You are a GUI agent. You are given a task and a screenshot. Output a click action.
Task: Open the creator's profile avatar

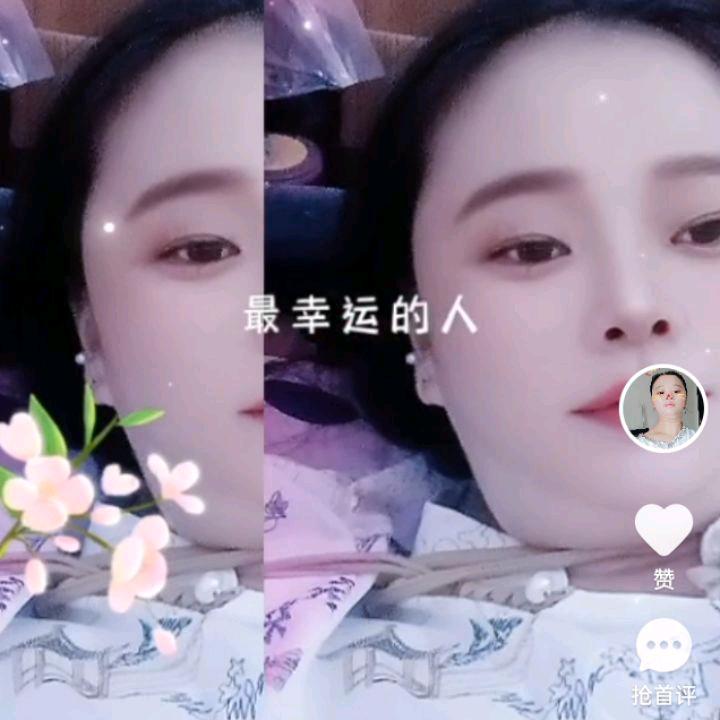pos(663,409)
